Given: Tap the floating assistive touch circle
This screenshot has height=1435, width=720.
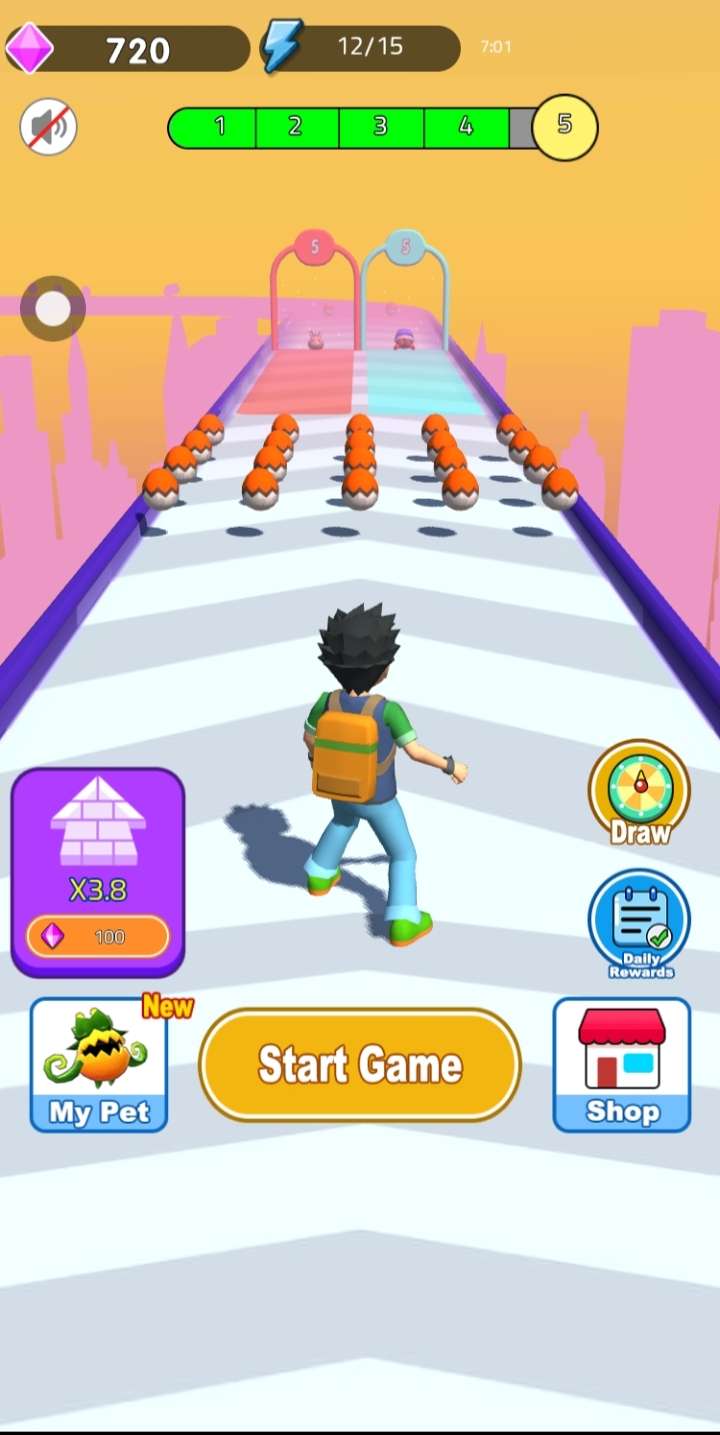Looking at the screenshot, I should [x=53, y=309].
